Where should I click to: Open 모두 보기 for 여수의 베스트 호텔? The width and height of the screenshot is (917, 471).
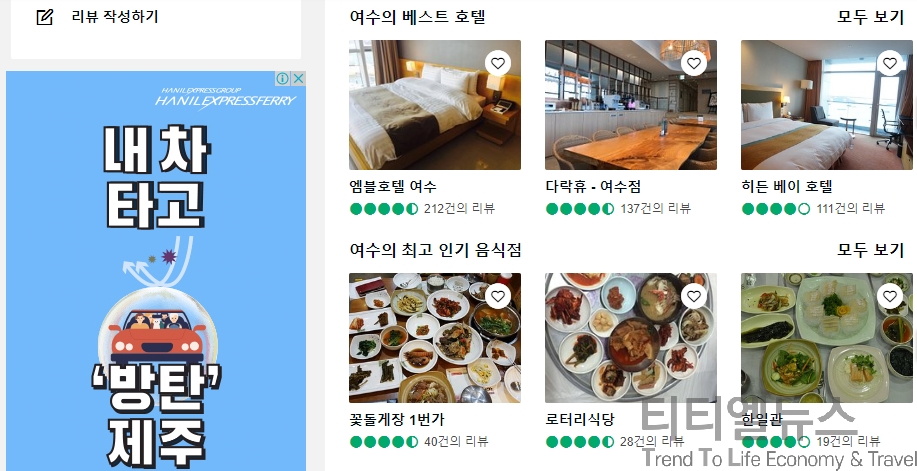(870, 17)
